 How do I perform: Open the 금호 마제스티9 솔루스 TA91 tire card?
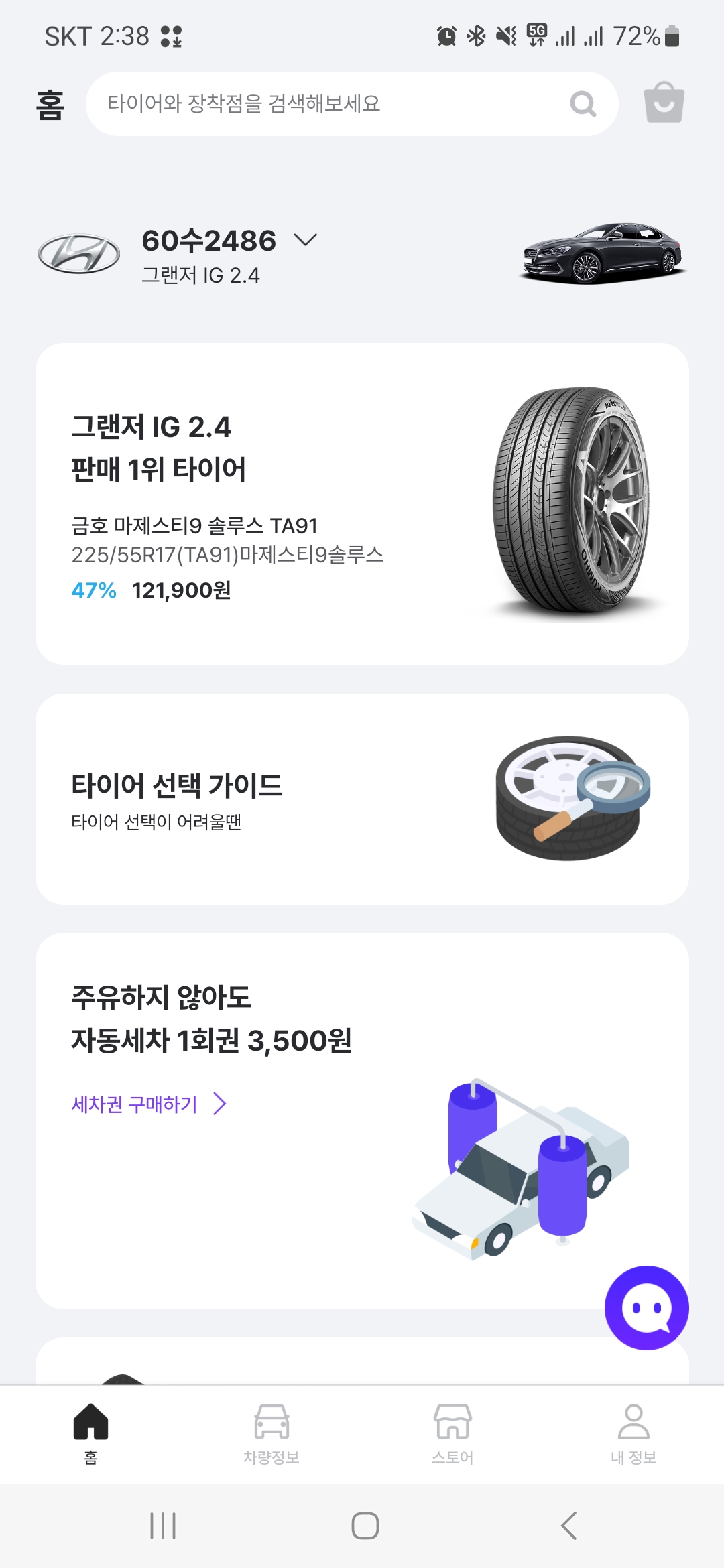pos(362,504)
